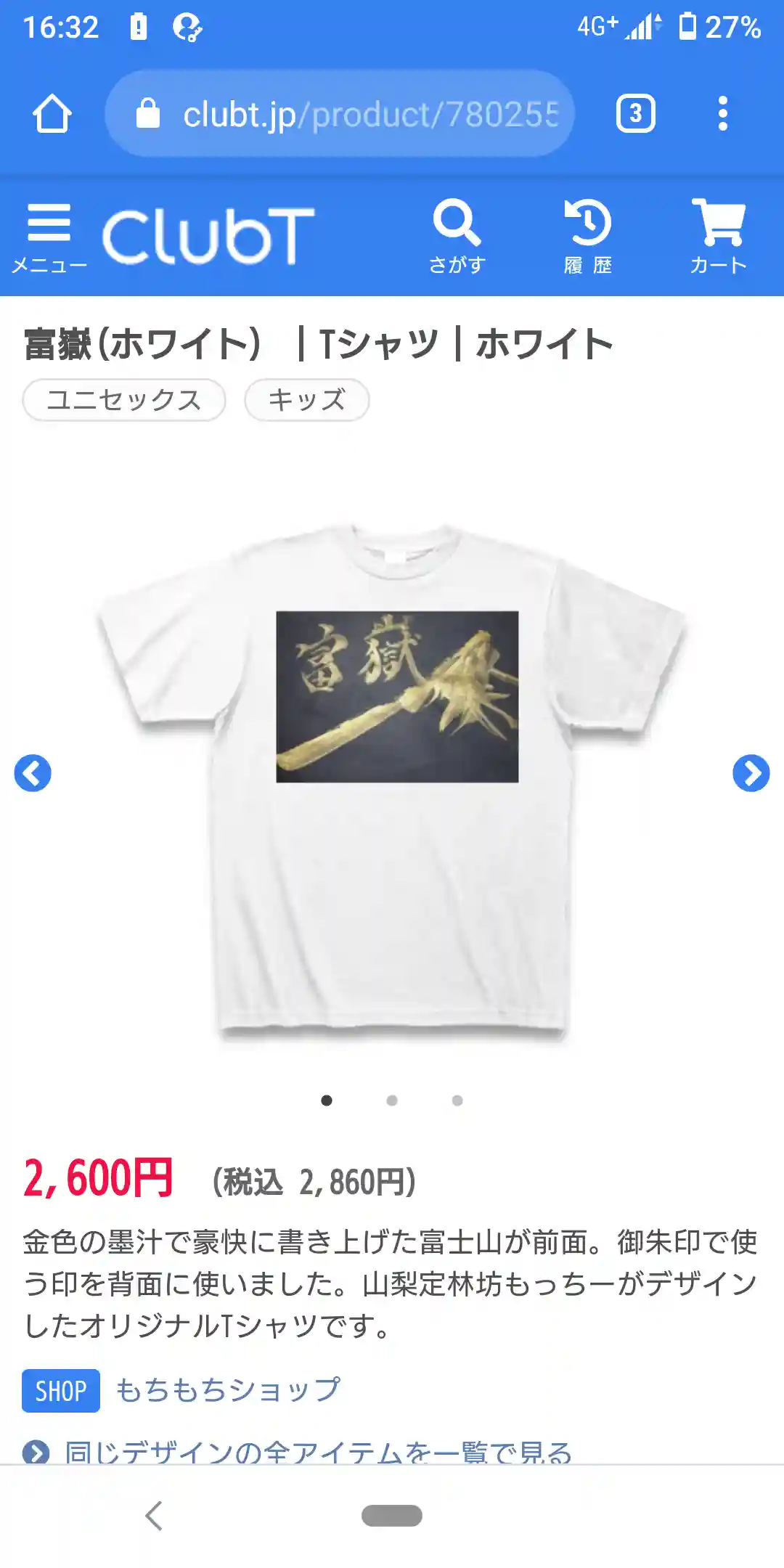This screenshot has width=784, height=1568.
Task: Enlarge the white T-shirt product image
Action: (392, 777)
